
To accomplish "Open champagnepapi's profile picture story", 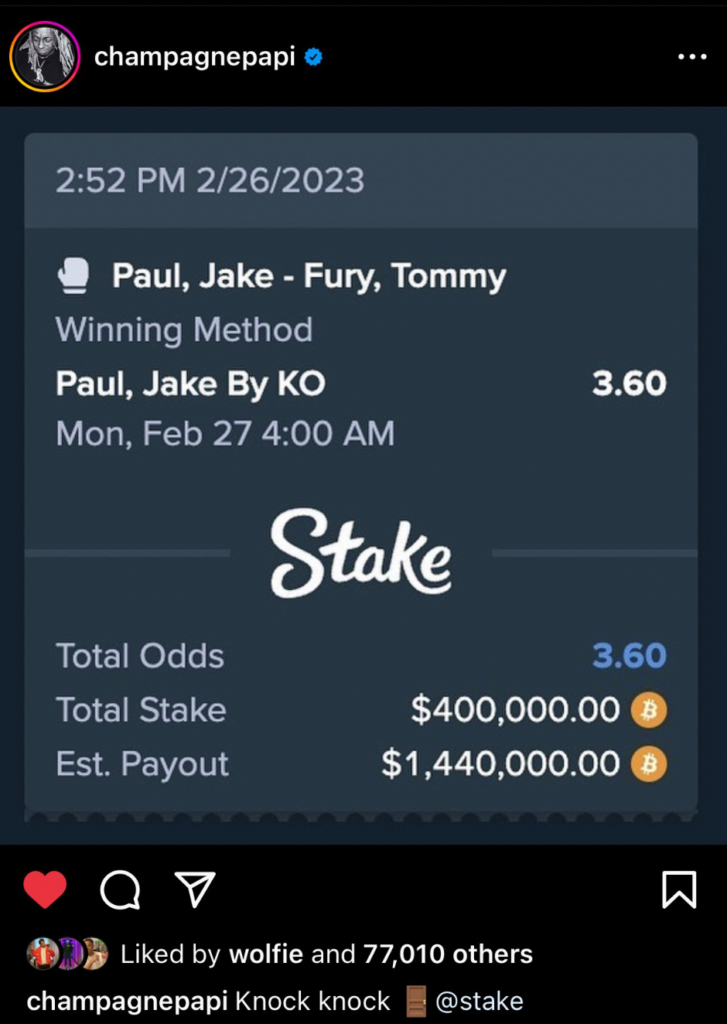I will tap(44, 57).
